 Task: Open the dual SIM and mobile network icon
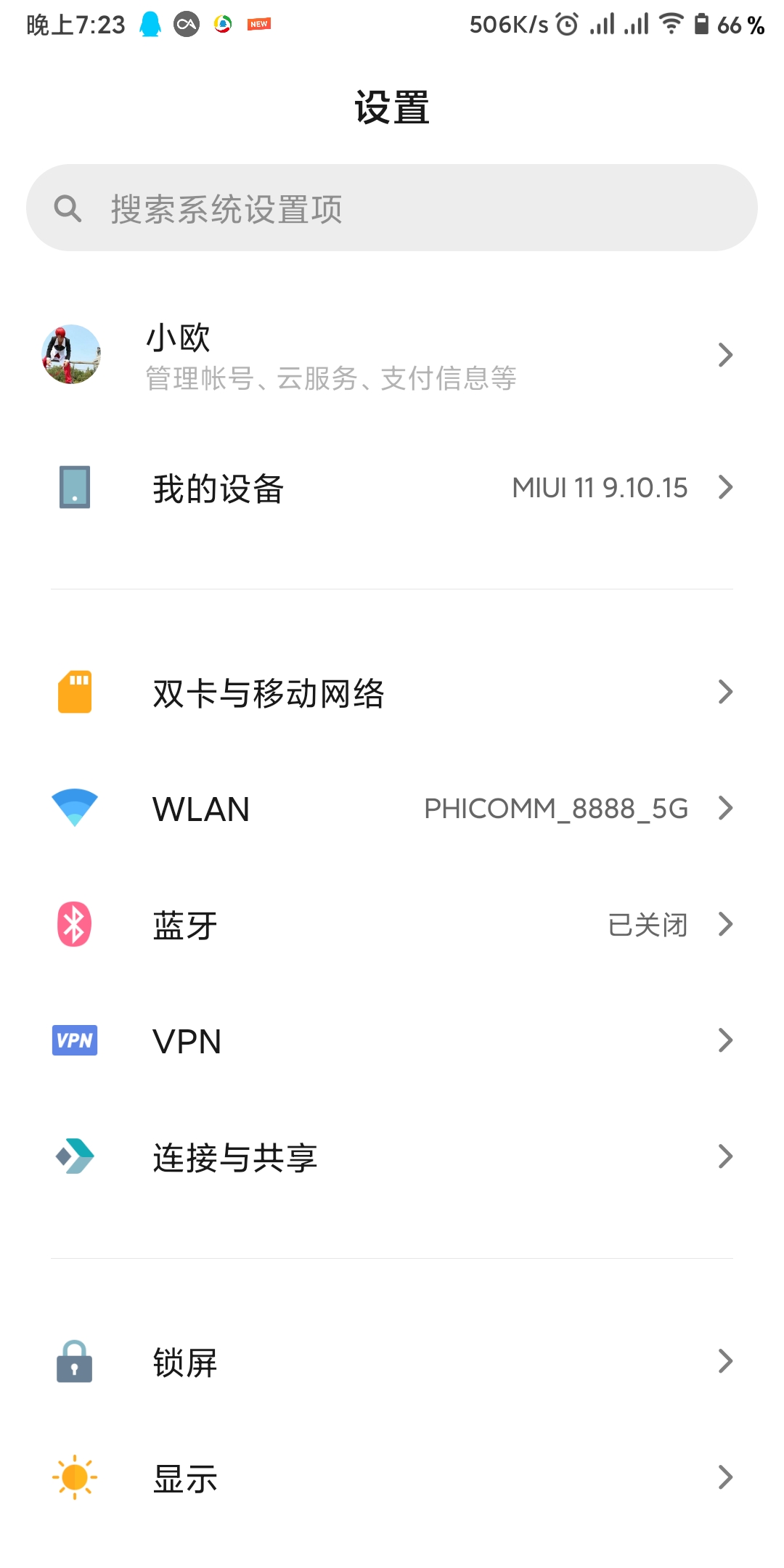[x=73, y=693]
